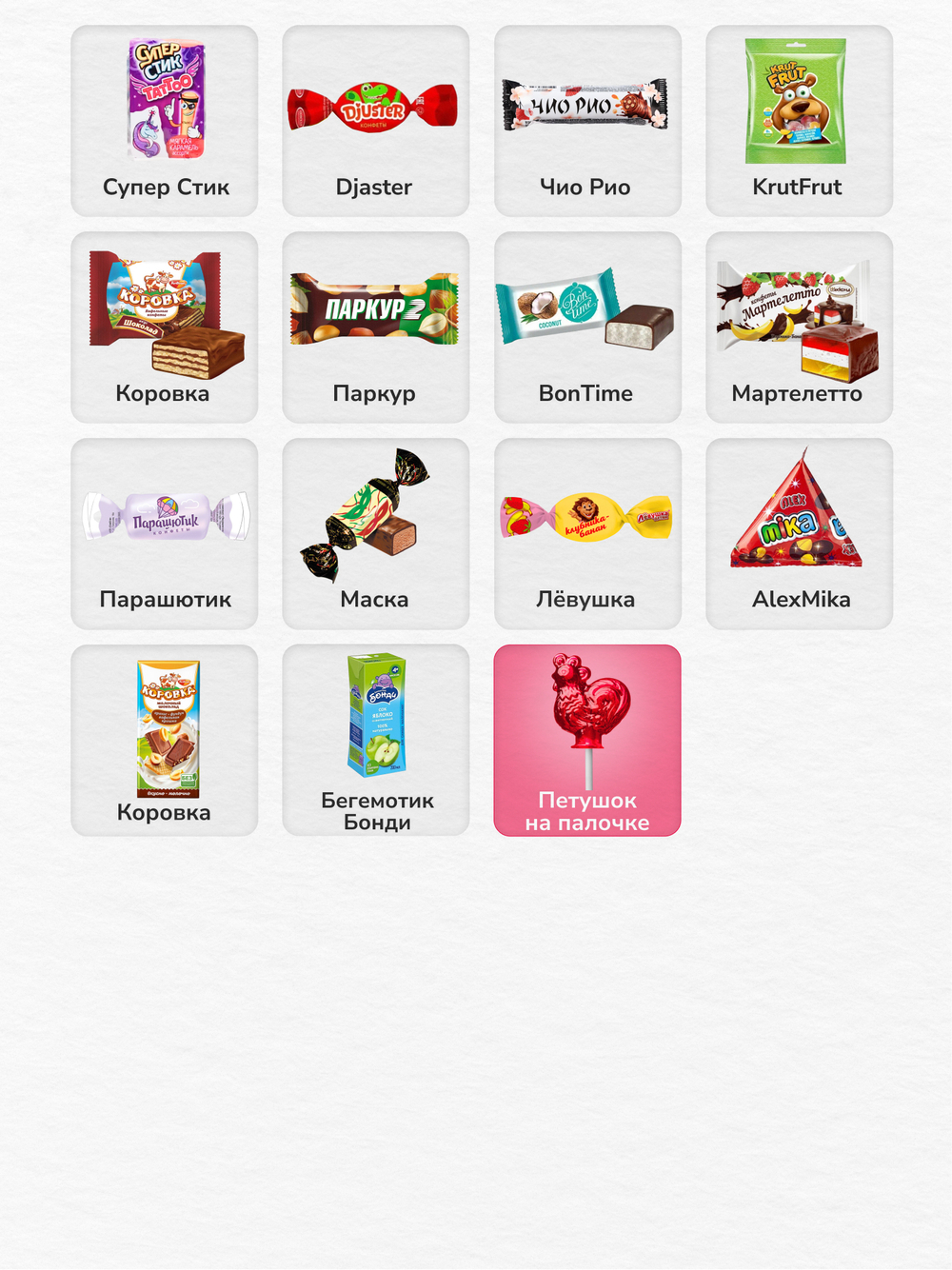The width and height of the screenshot is (952, 1270).
Task: Open the Чио Рио tile
Action: coord(587,121)
